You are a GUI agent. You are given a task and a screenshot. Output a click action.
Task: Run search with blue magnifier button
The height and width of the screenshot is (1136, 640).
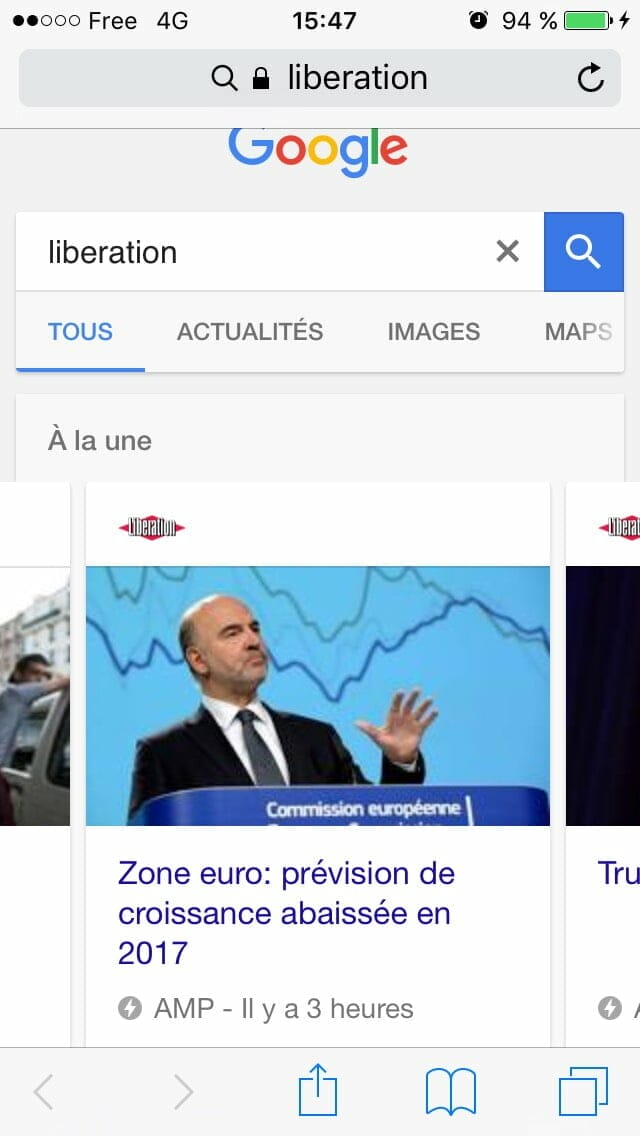(x=583, y=251)
